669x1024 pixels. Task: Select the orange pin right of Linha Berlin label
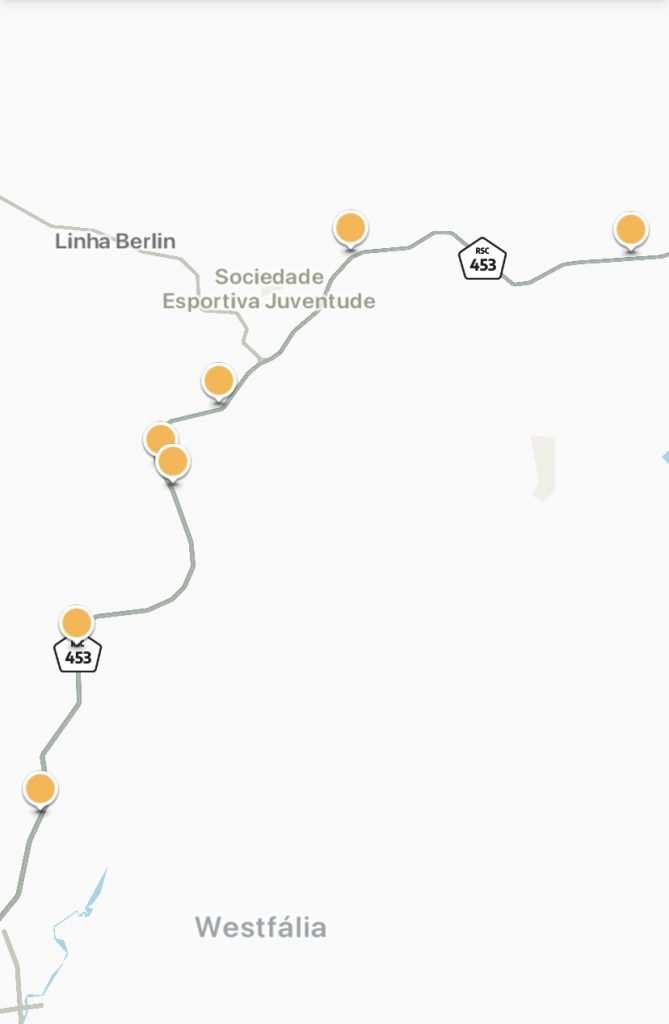[x=350, y=229]
